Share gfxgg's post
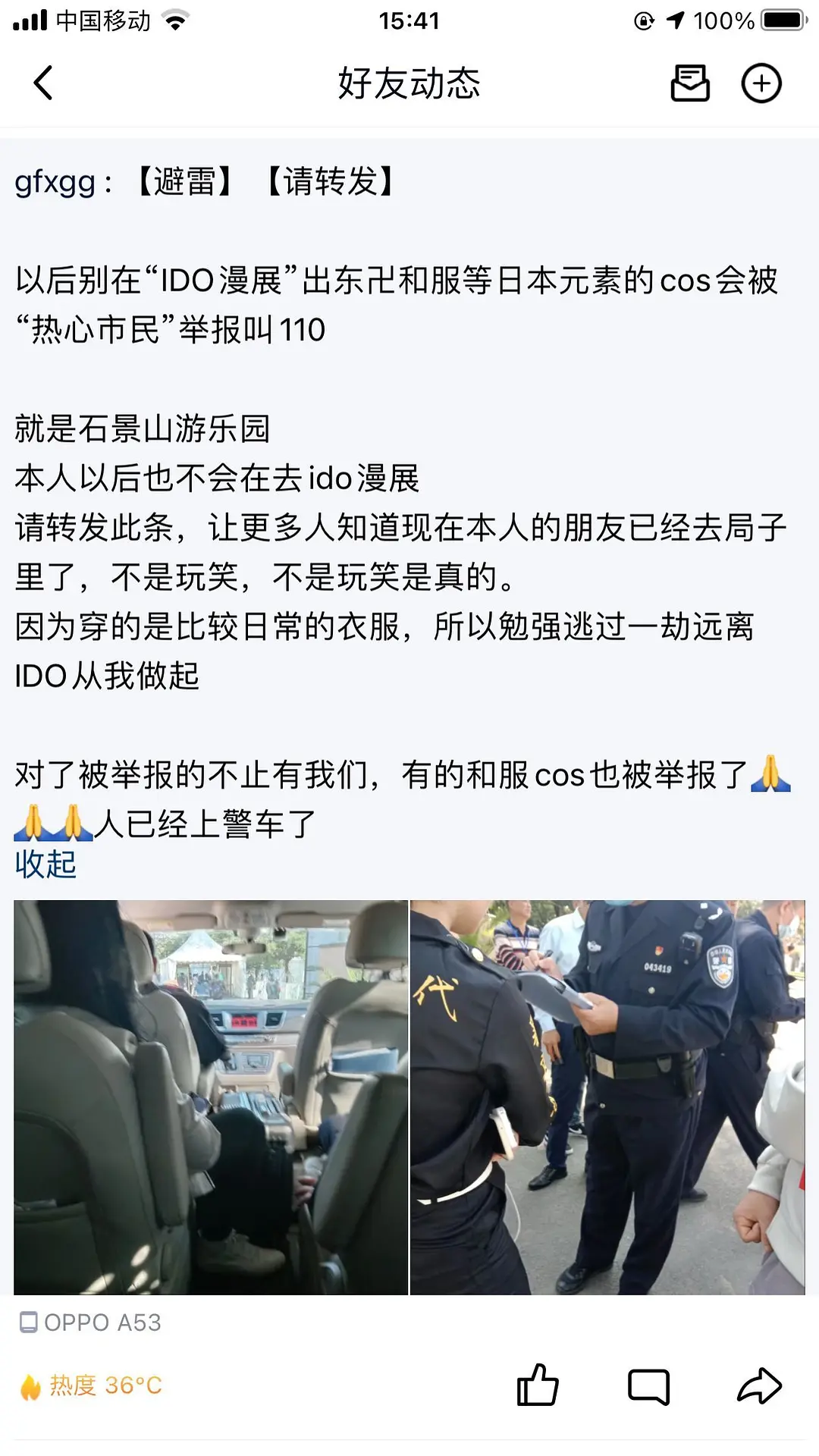This screenshot has width=819, height=1456. [759, 1385]
